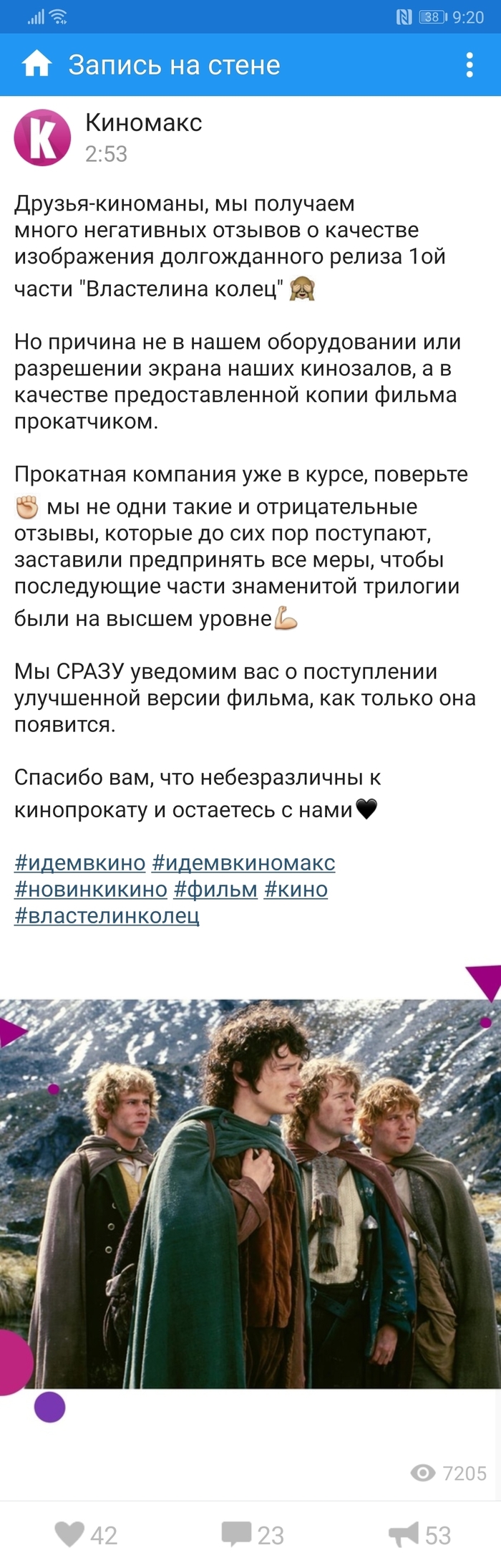The width and height of the screenshot is (501, 1568).
Task: Open hashtag #властелинколец
Action: tap(107, 915)
